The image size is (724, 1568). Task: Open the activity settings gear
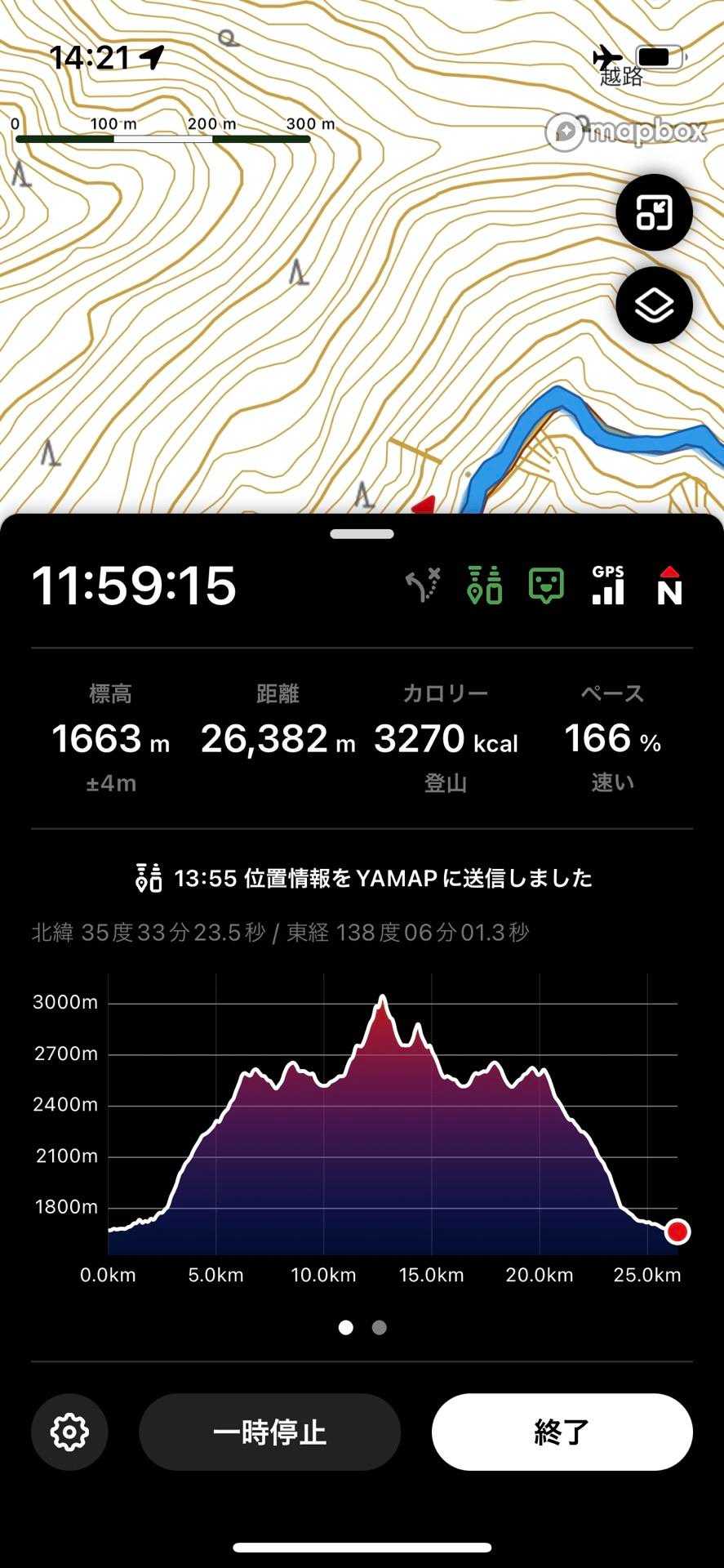tap(69, 1432)
